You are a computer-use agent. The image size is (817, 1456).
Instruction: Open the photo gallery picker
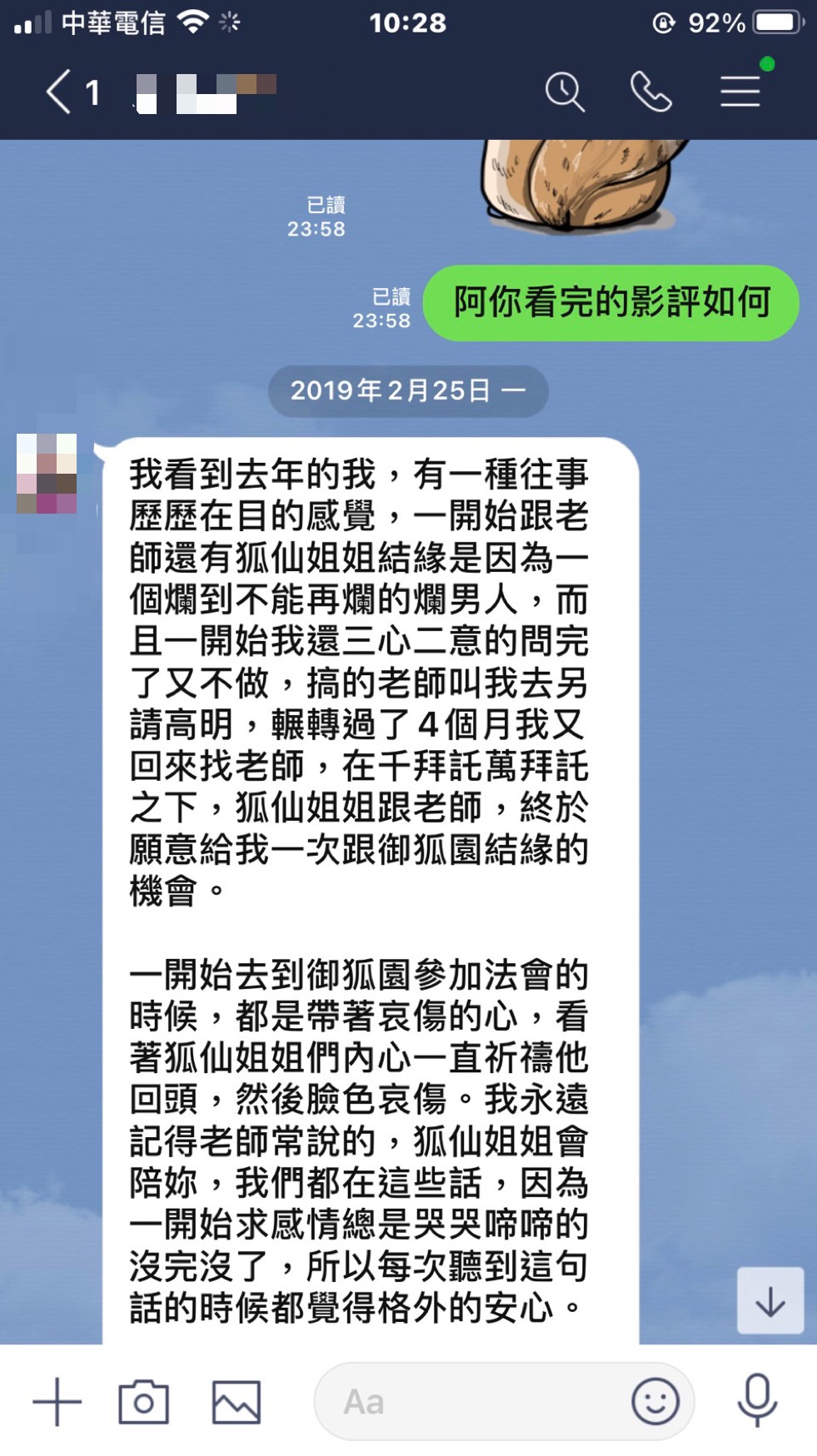[x=237, y=1402]
